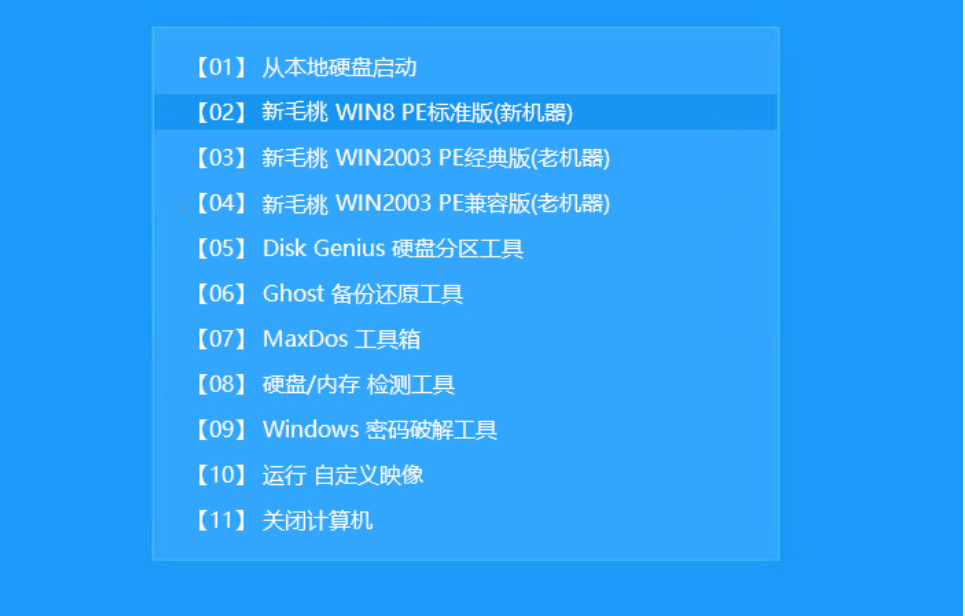Open Windows 密码破解工具
Image resolution: width=965 pixels, height=616 pixels.
(379, 430)
